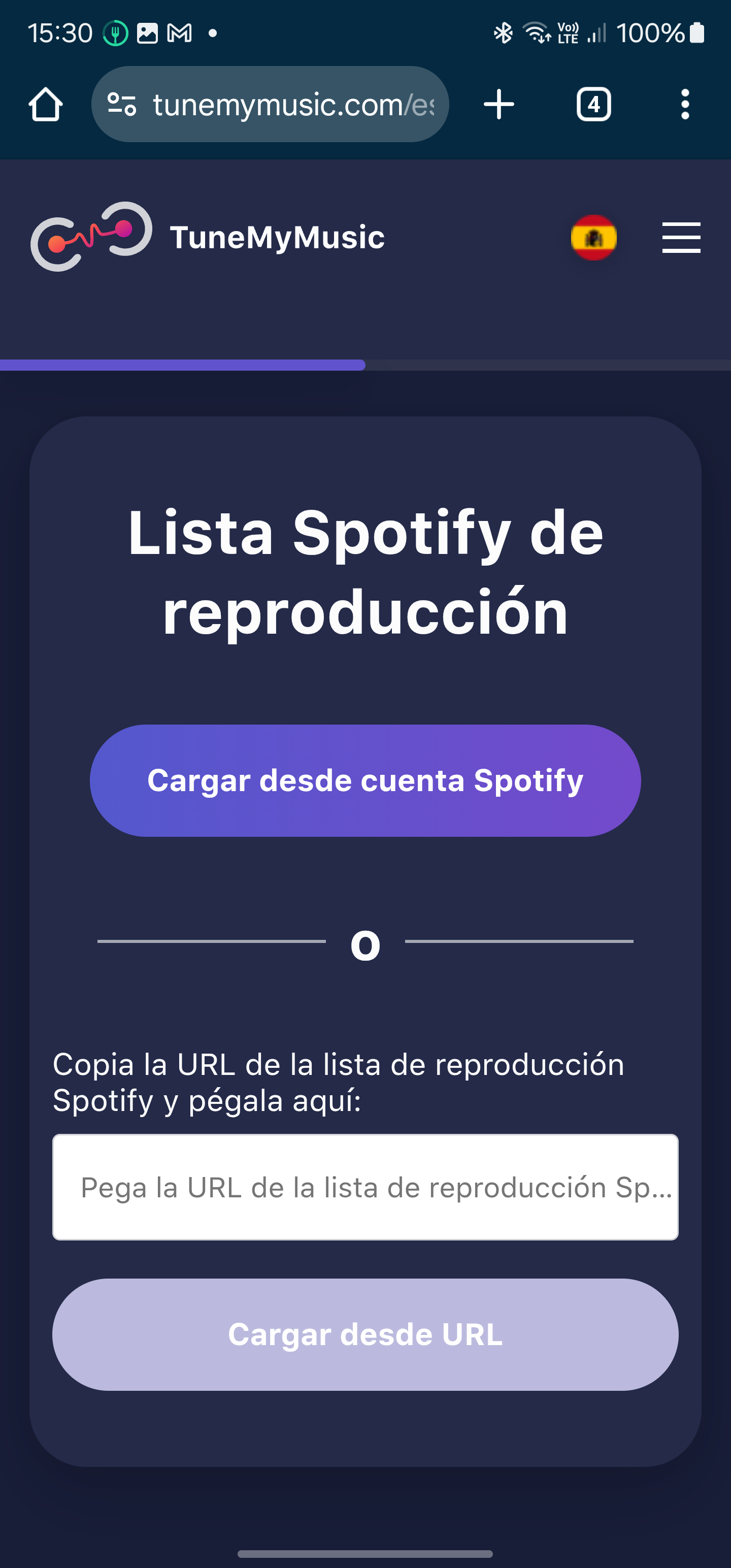The image size is (731, 1568).
Task: Open the browser overflow menu
Action: (x=685, y=104)
